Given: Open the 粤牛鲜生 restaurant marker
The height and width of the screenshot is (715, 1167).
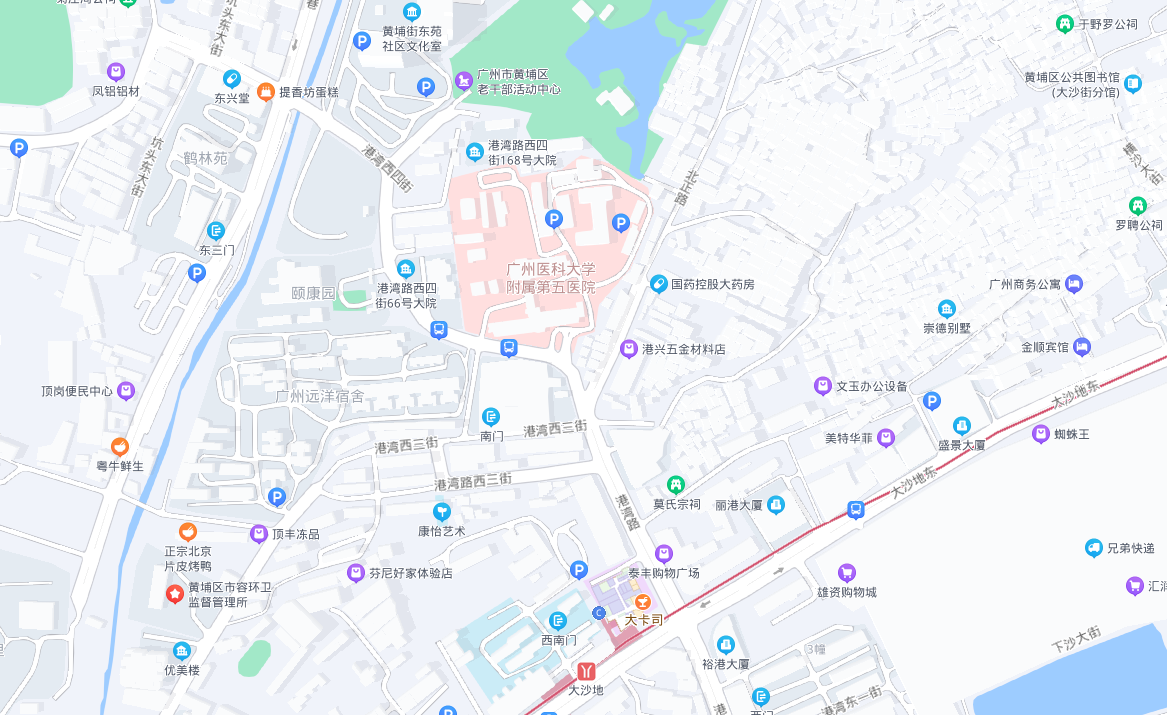Looking at the screenshot, I should (x=120, y=447).
